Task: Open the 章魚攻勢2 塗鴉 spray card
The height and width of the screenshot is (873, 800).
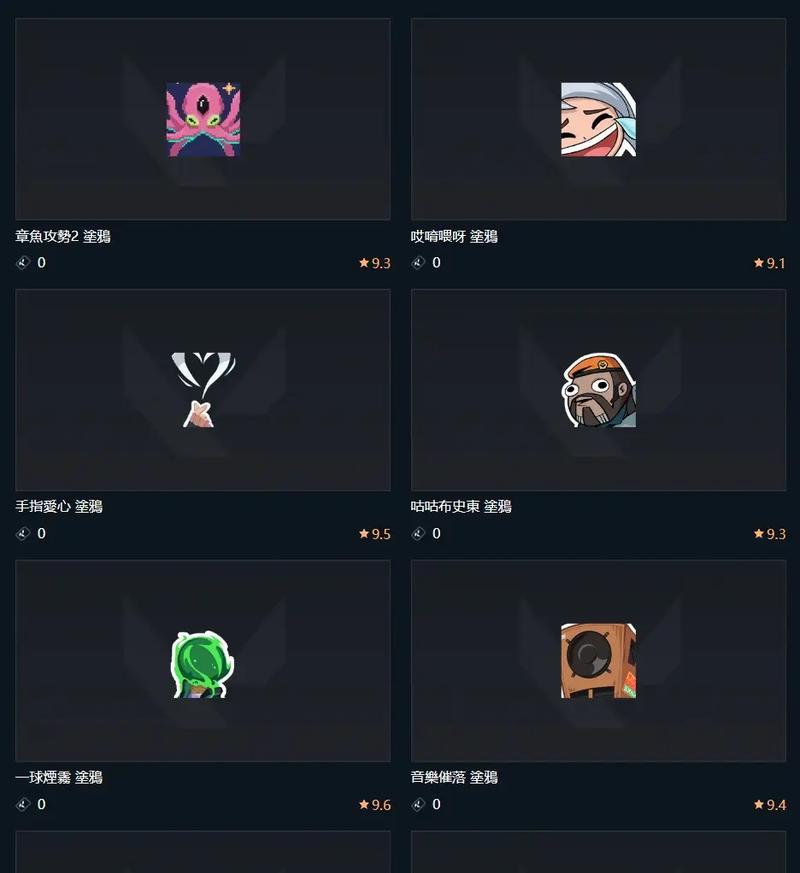Action: pyautogui.click(x=203, y=120)
